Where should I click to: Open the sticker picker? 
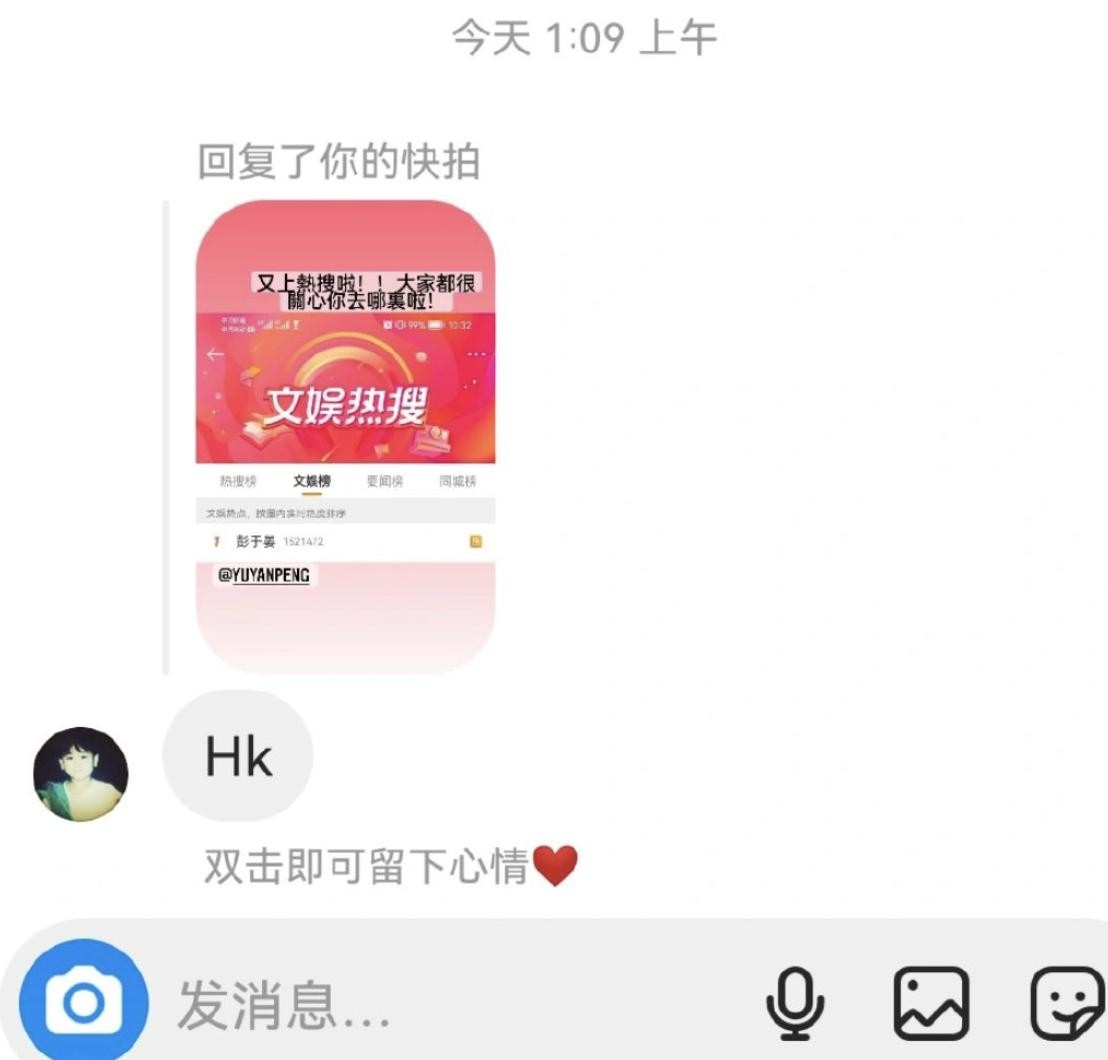1066,1003
